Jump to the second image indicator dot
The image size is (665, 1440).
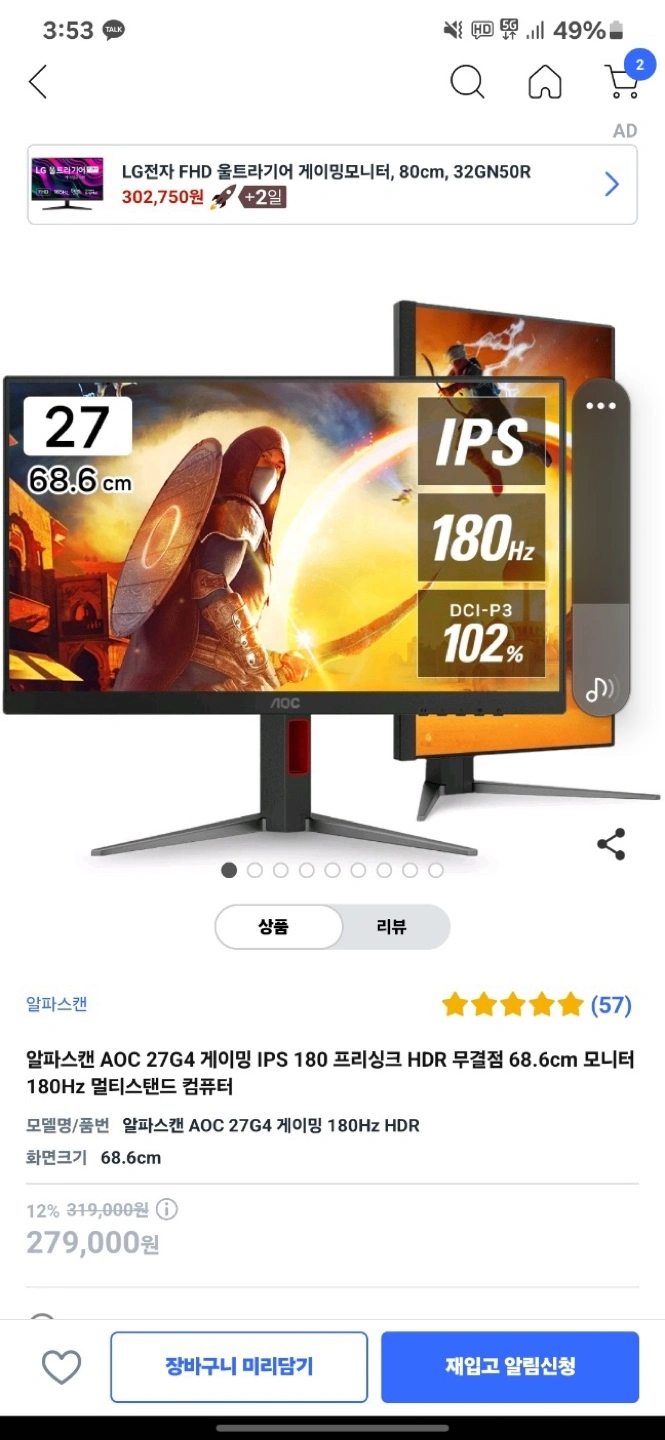coord(255,870)
